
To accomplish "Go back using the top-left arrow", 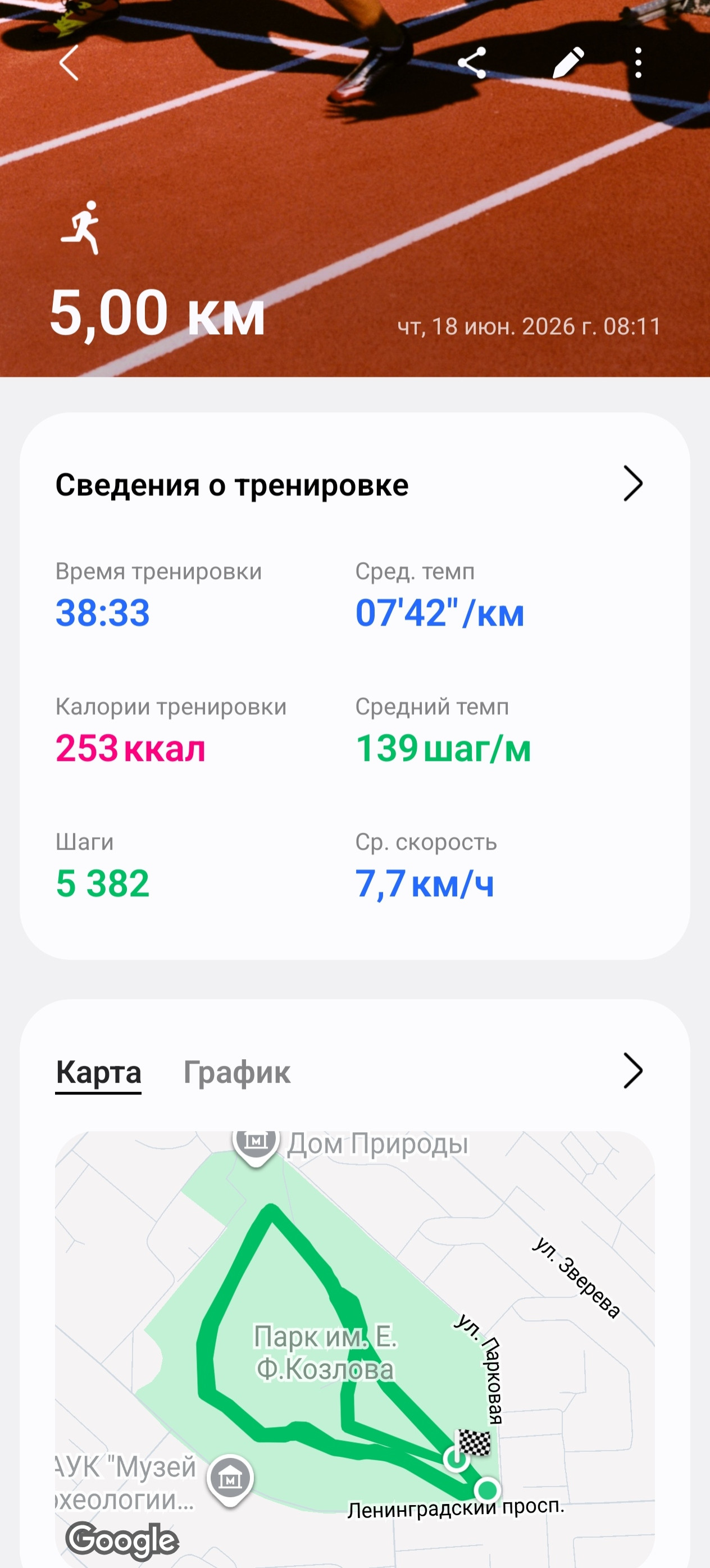I will click(69, 63).
